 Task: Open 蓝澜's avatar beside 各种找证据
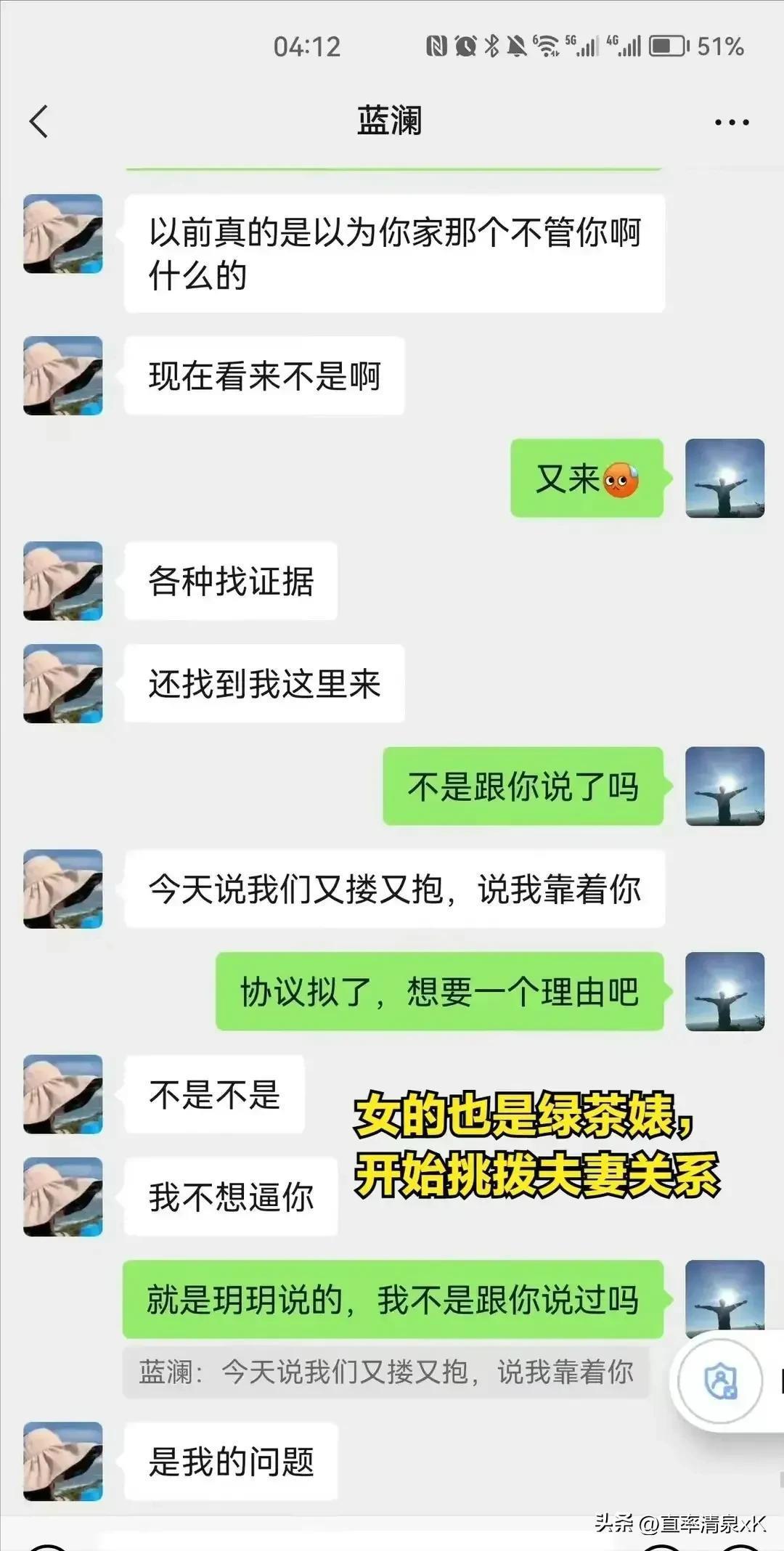(x=63, y=581)
